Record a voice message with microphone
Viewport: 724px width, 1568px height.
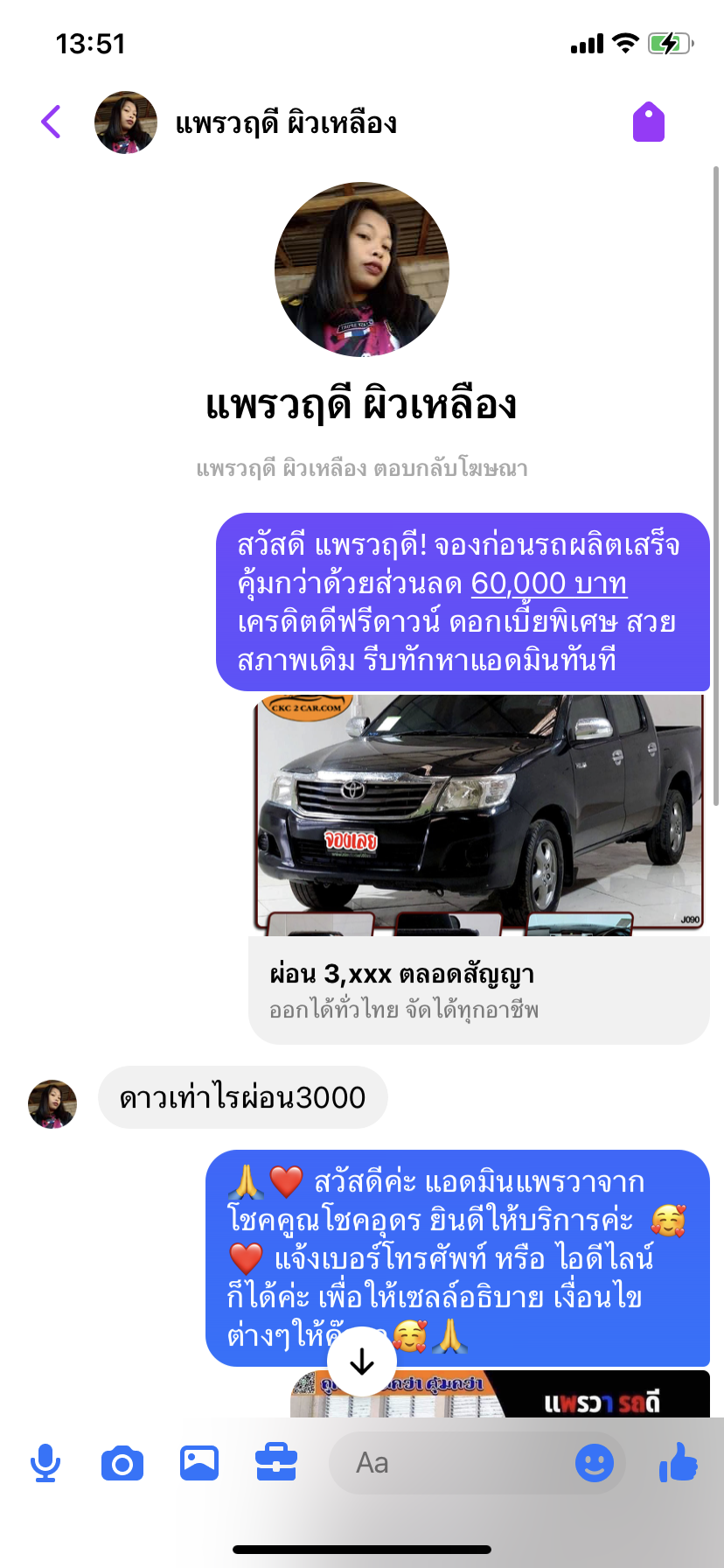point(45,1463)
